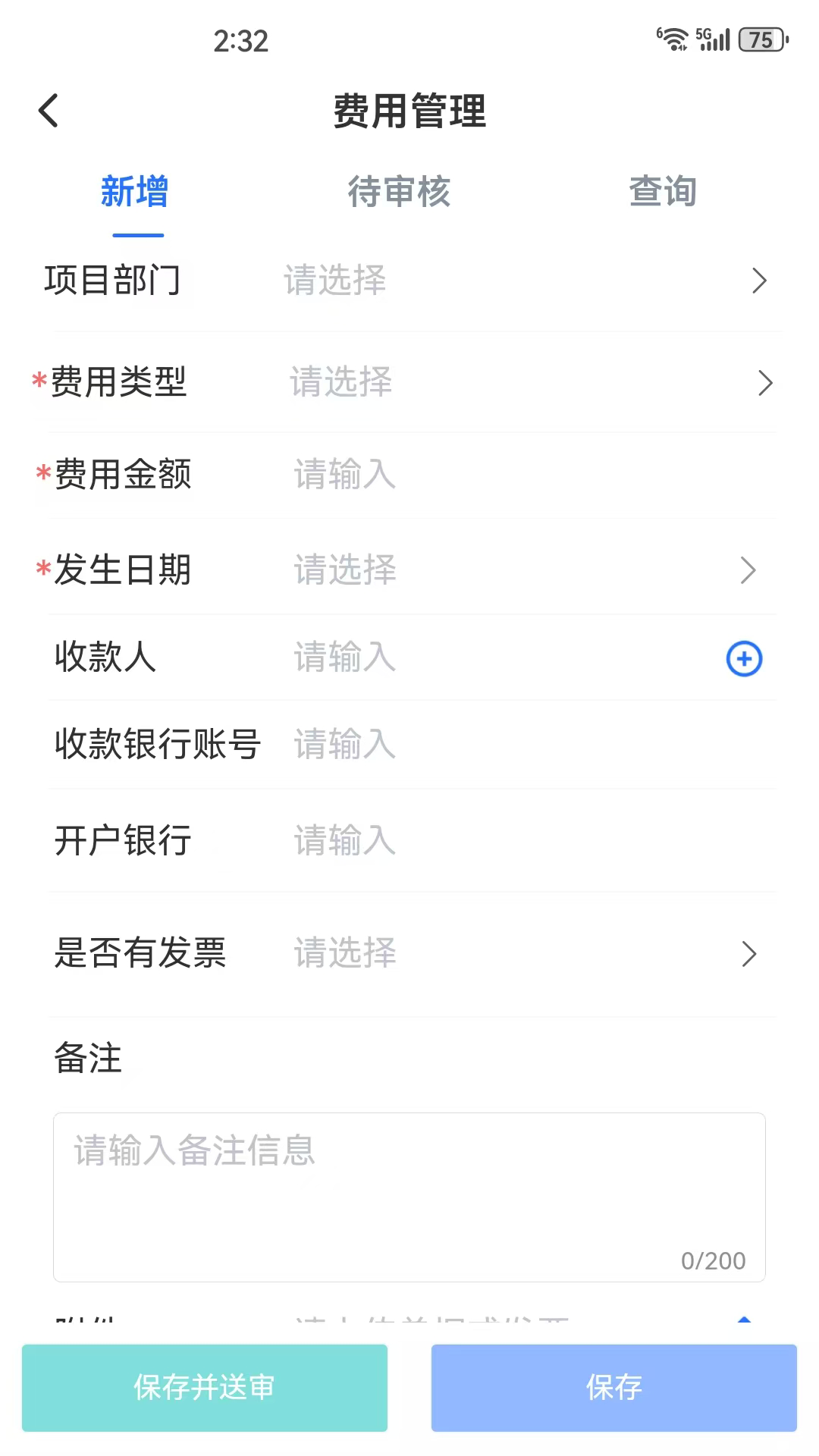
Task: Click the 保存 button
Action: coord(614,1388)
